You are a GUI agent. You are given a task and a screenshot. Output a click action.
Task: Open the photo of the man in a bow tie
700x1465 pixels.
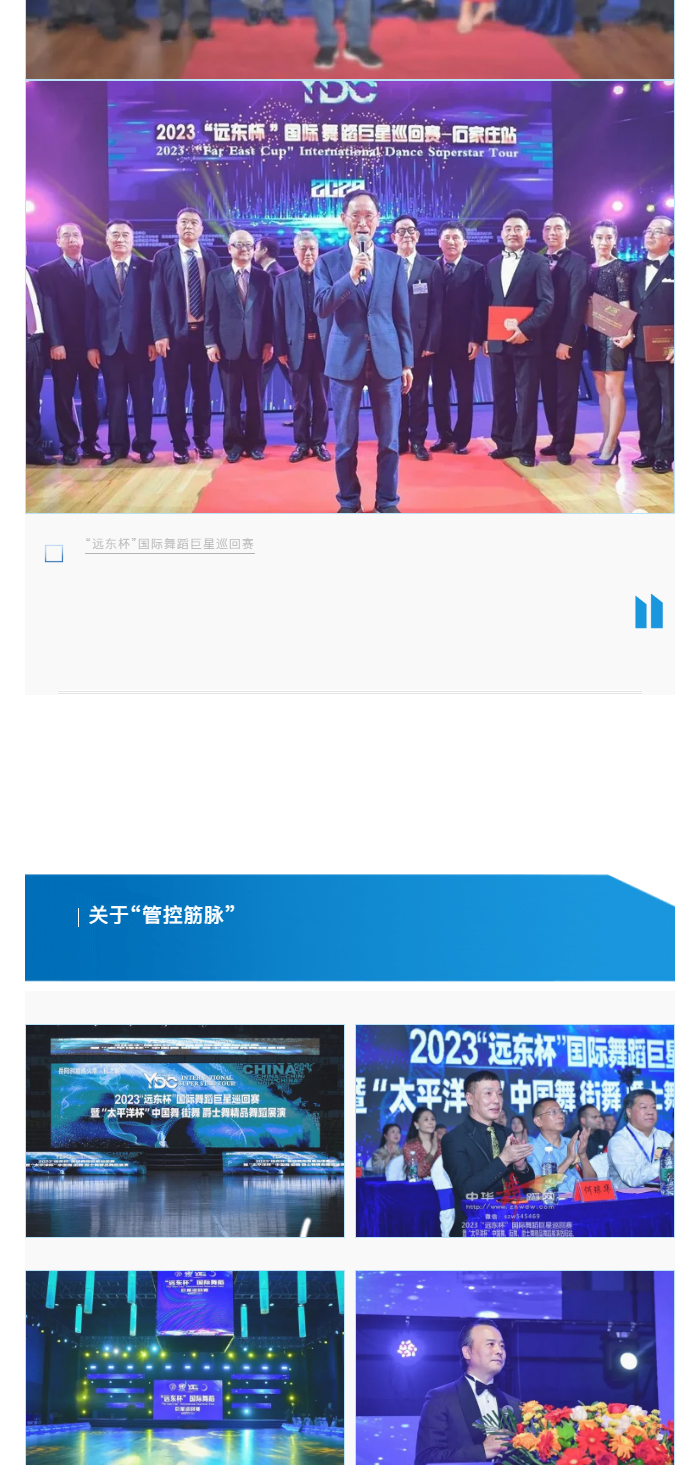[515, 1368]
